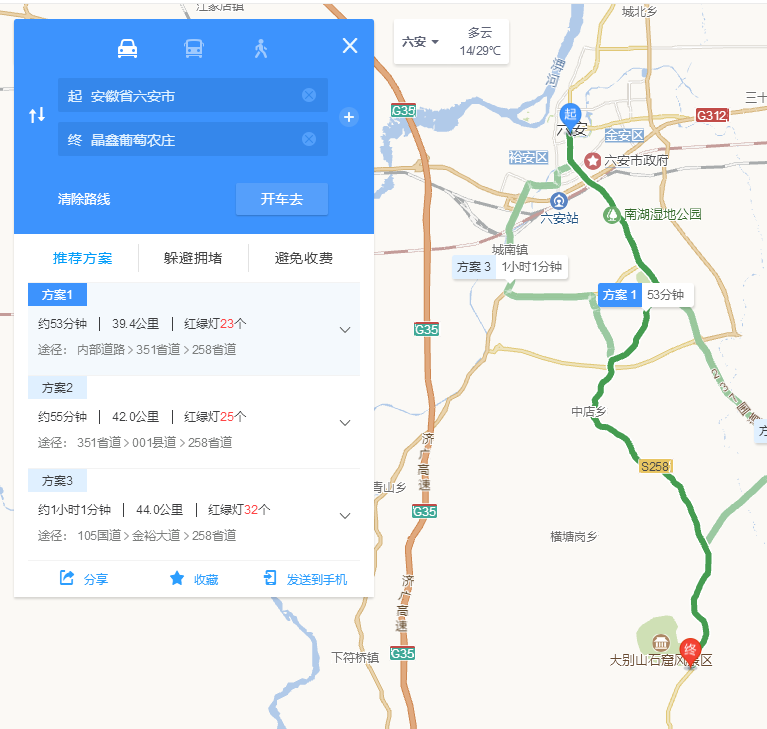Tap the 开车去 button

[281, 199]
